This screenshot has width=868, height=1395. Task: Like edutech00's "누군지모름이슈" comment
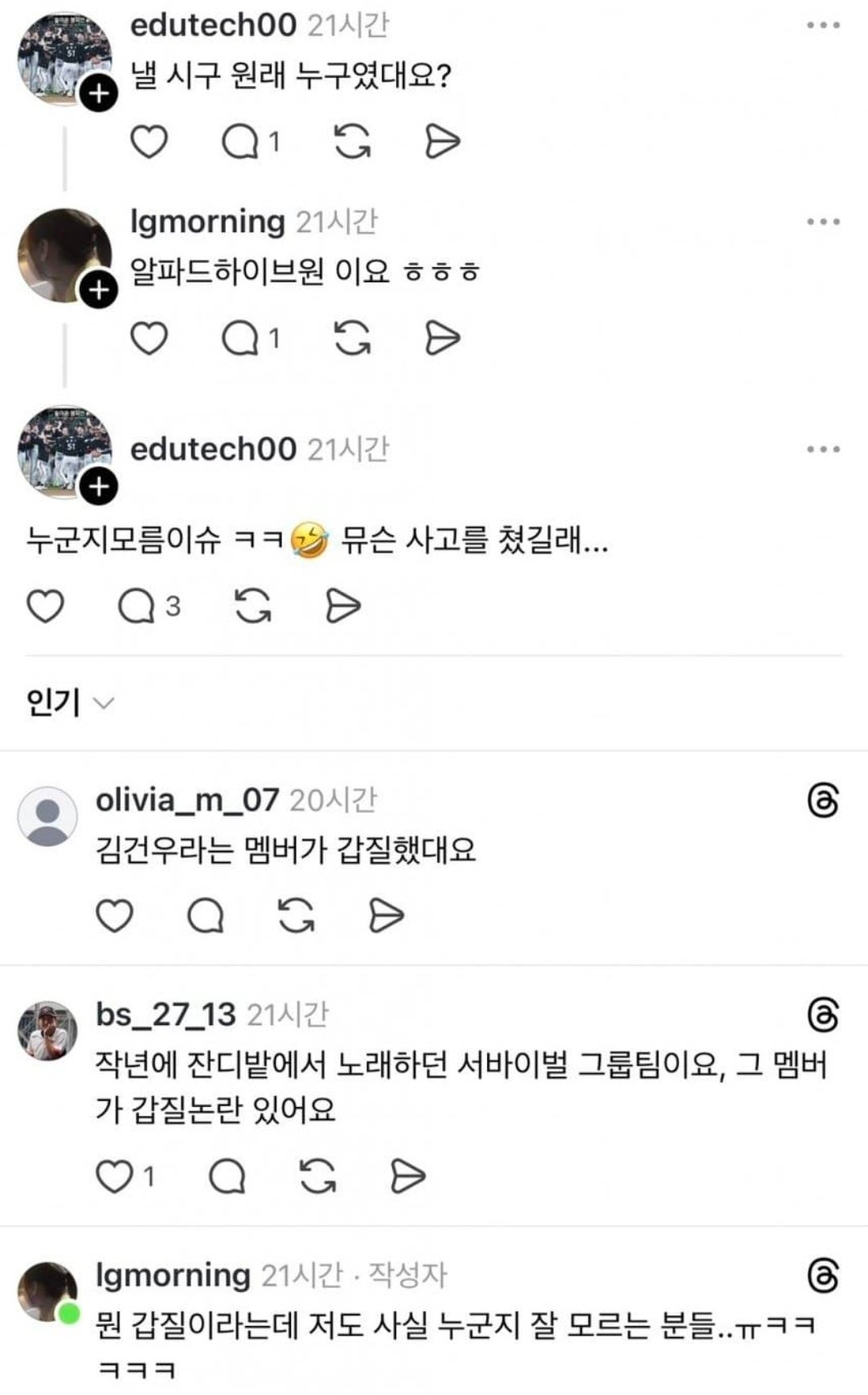point(44,606)
